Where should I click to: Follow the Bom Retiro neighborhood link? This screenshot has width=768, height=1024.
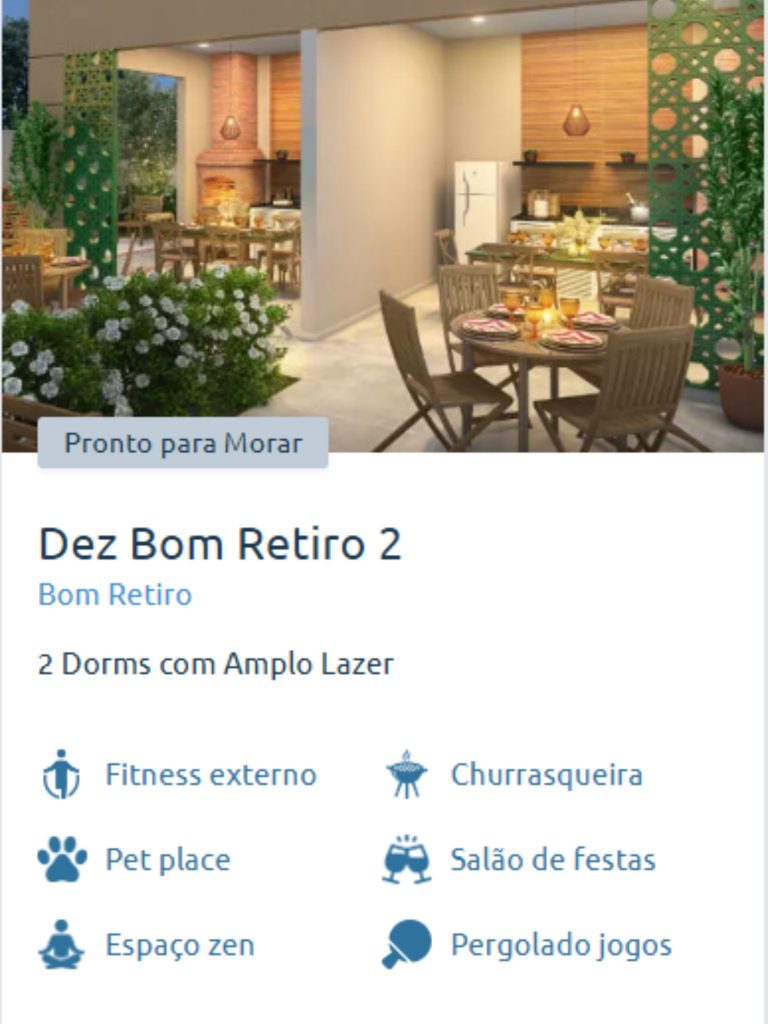tap(114, 595)
